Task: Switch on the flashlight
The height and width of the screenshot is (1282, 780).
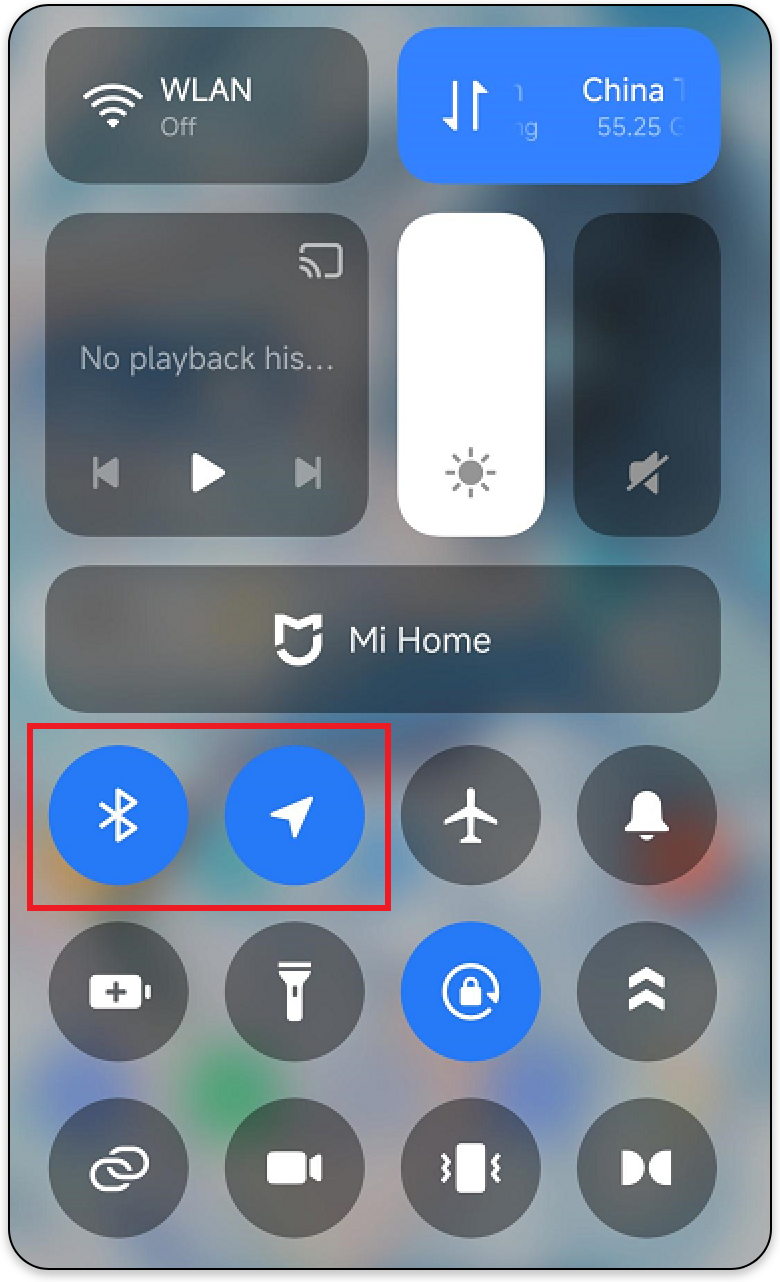Action: (x=295, y=992)
